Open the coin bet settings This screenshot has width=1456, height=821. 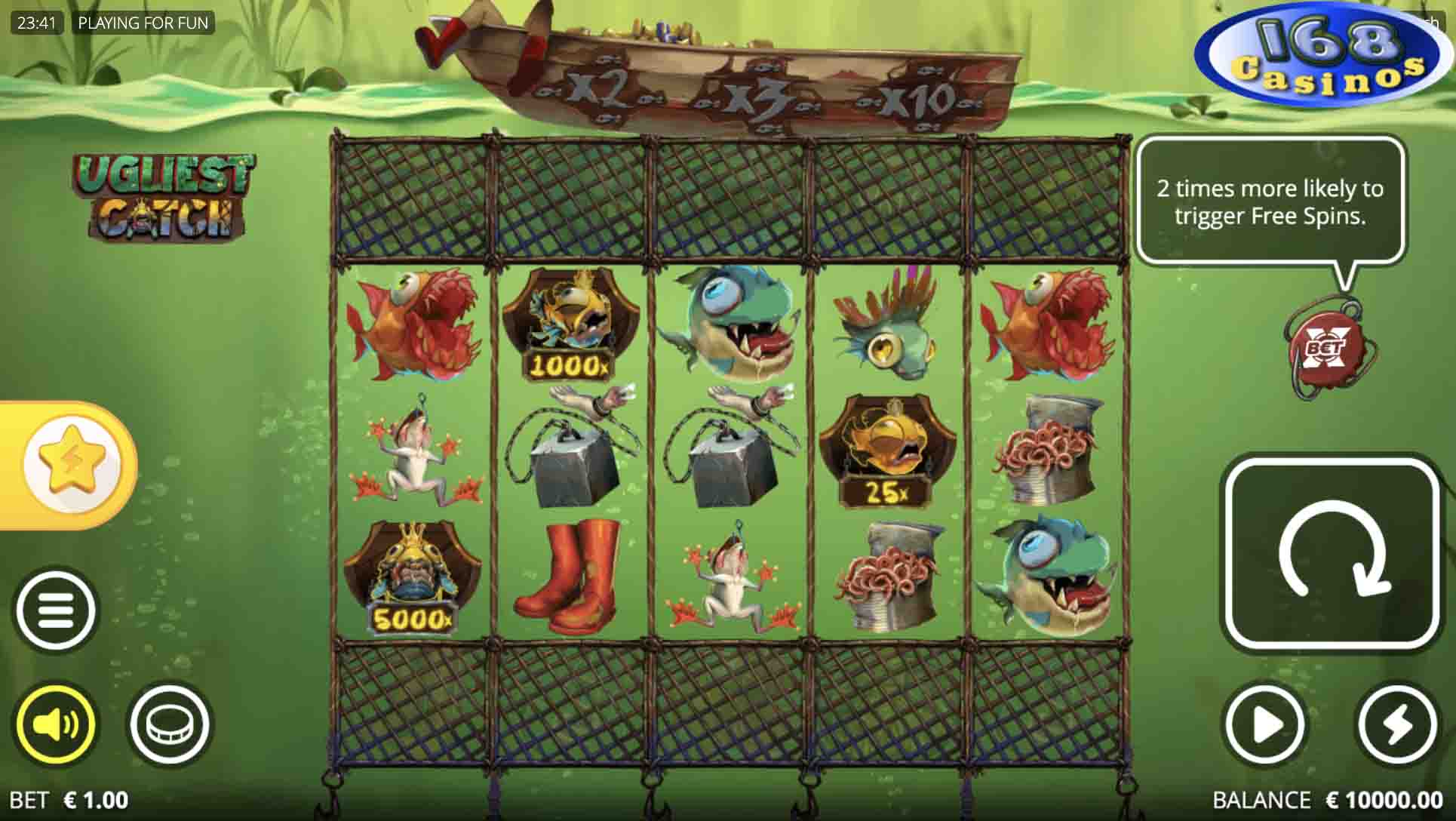click(170, 724)
